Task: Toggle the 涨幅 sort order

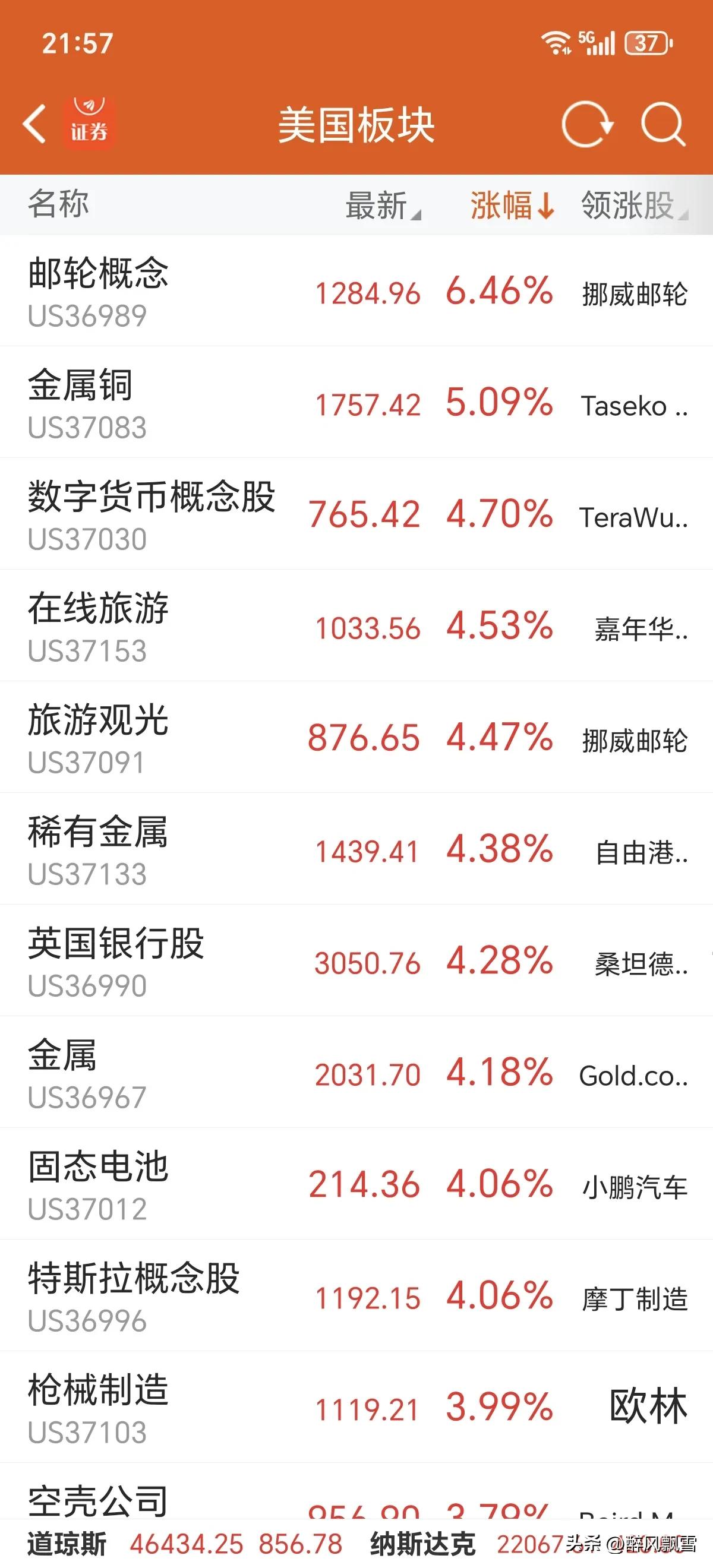Action: click(x=511, y=205)
